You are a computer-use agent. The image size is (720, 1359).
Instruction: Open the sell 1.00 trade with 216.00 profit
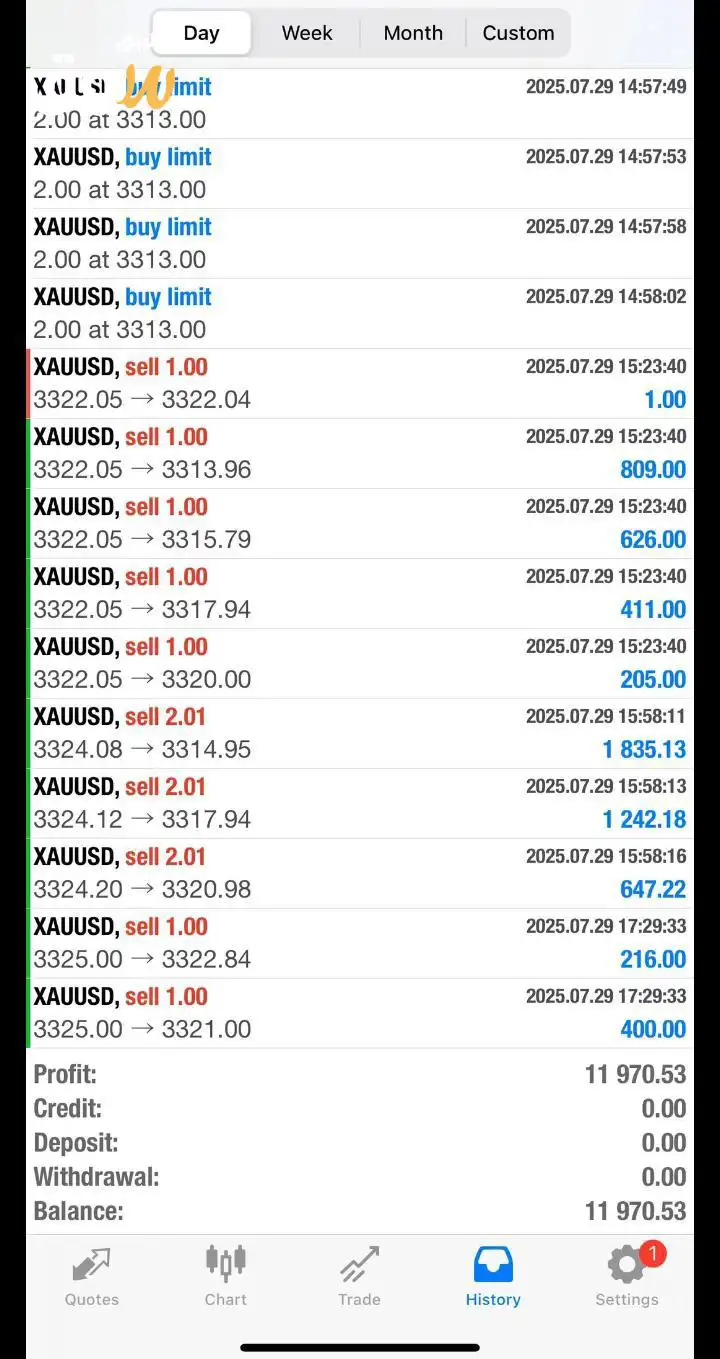(360, 944)
